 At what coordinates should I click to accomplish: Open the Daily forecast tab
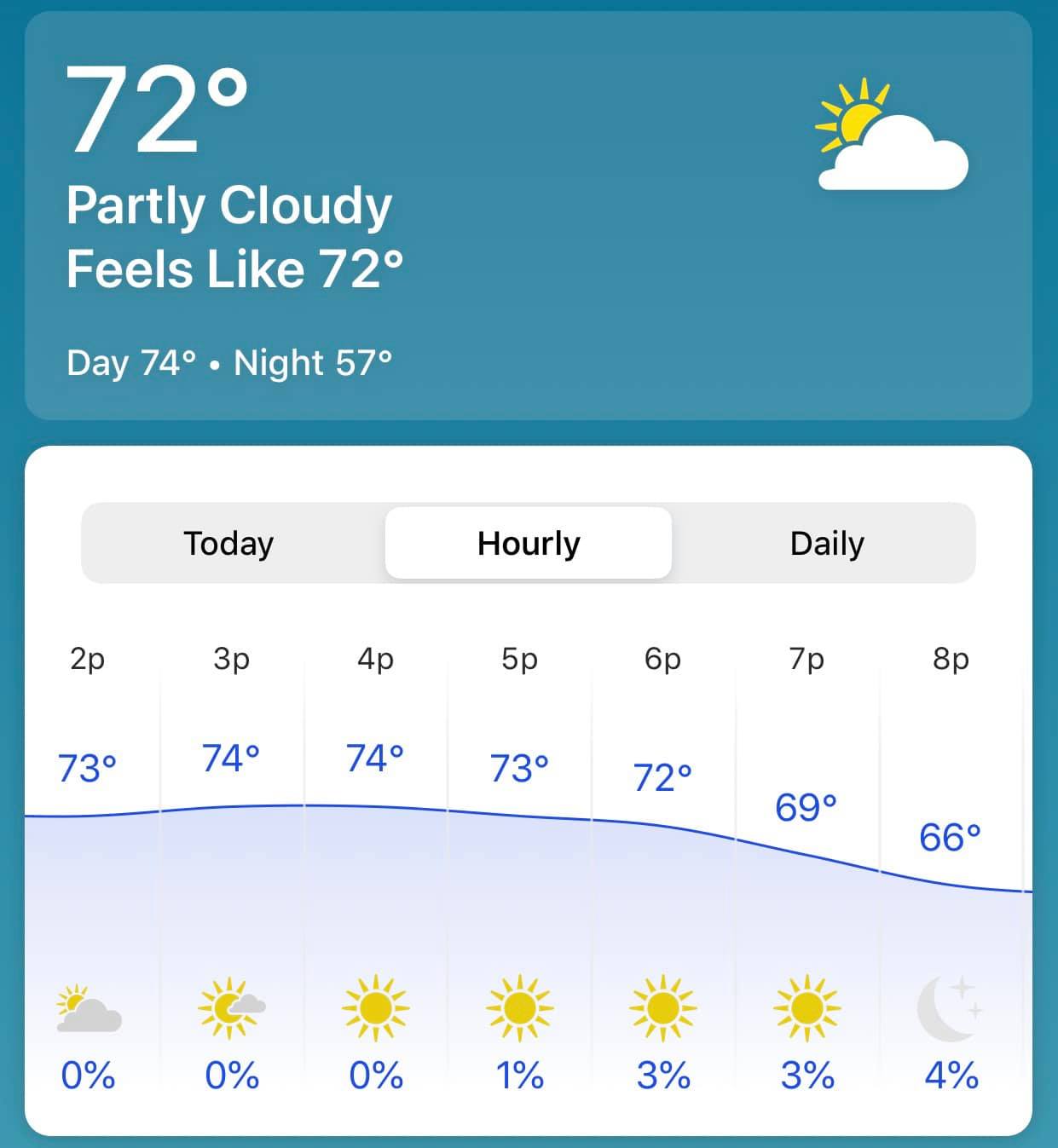(827, 544)
